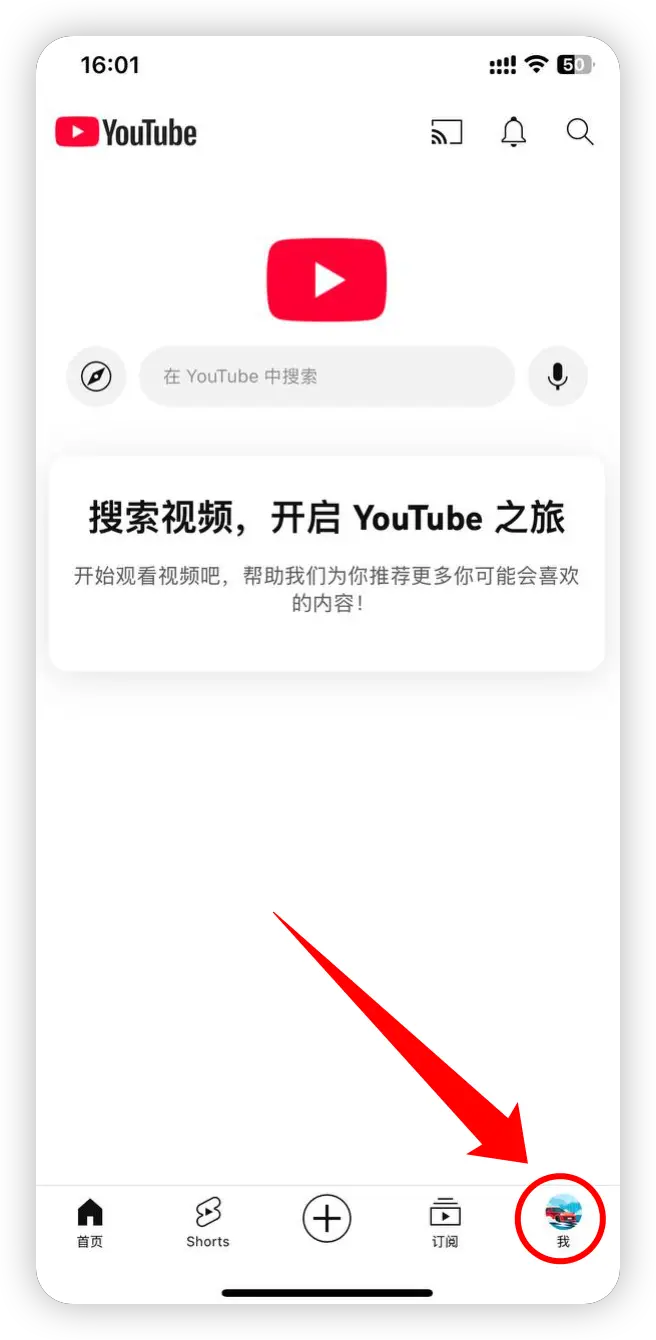The height and width of the screenshot is (1340, 656).
Task: Open the cast to device icon
Action: point(447,132)
